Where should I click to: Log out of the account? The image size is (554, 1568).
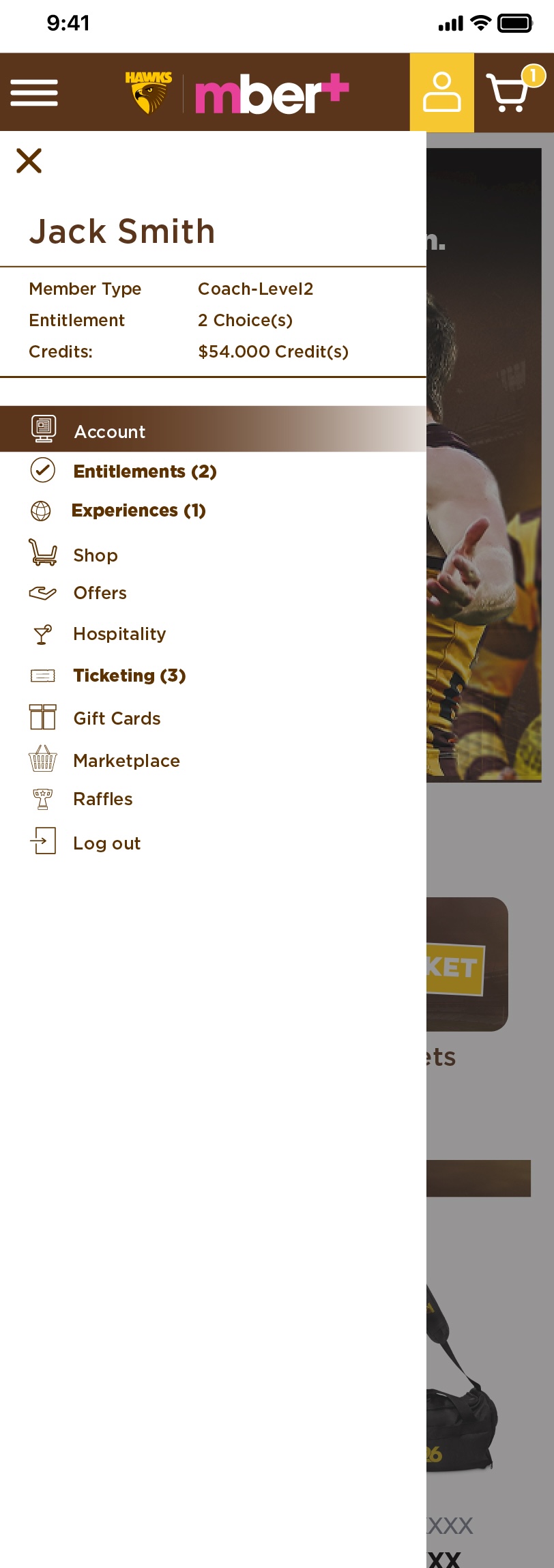(x=106, y=843)
